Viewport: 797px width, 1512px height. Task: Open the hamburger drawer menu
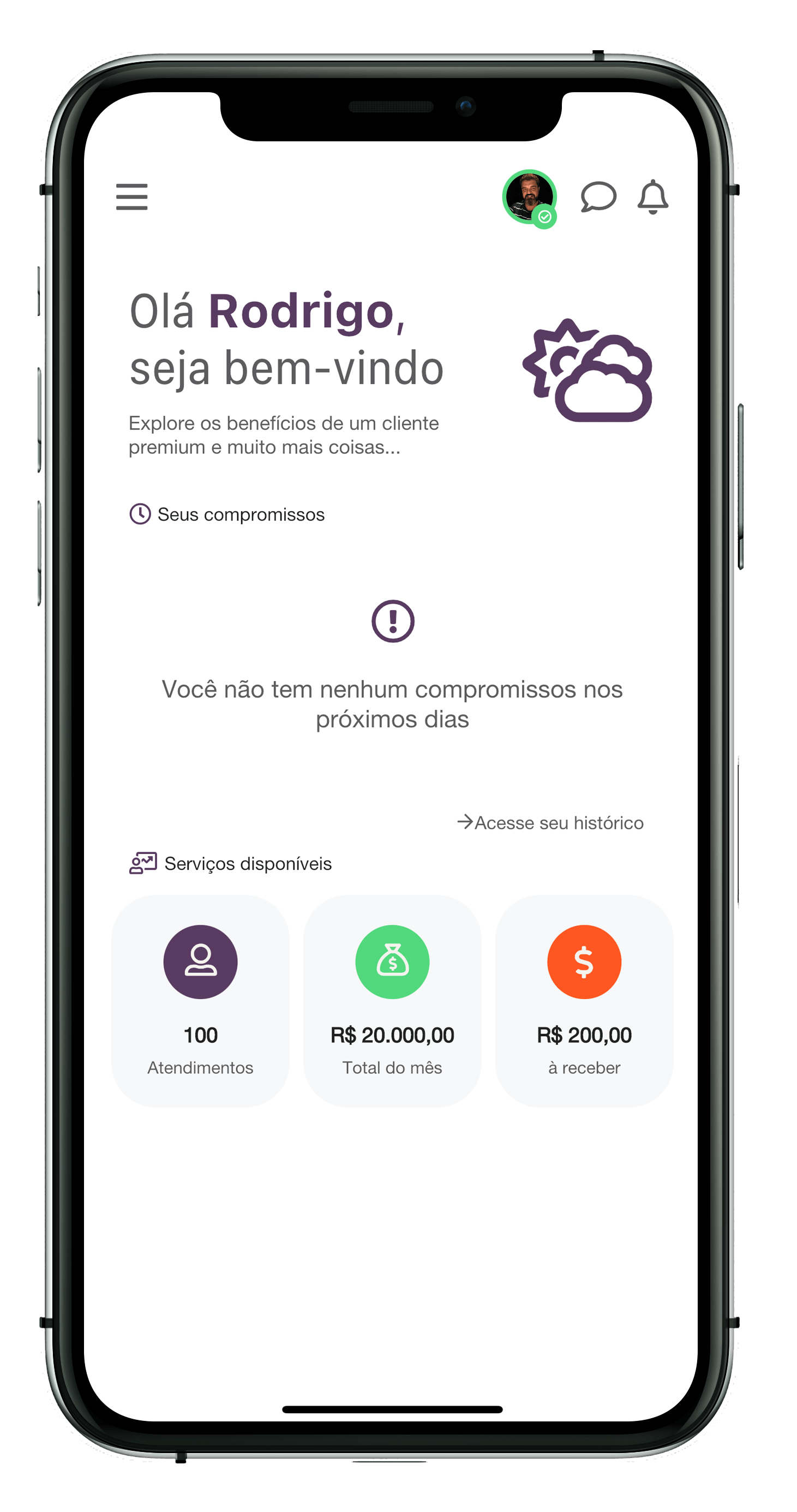(x=131, y=196)
